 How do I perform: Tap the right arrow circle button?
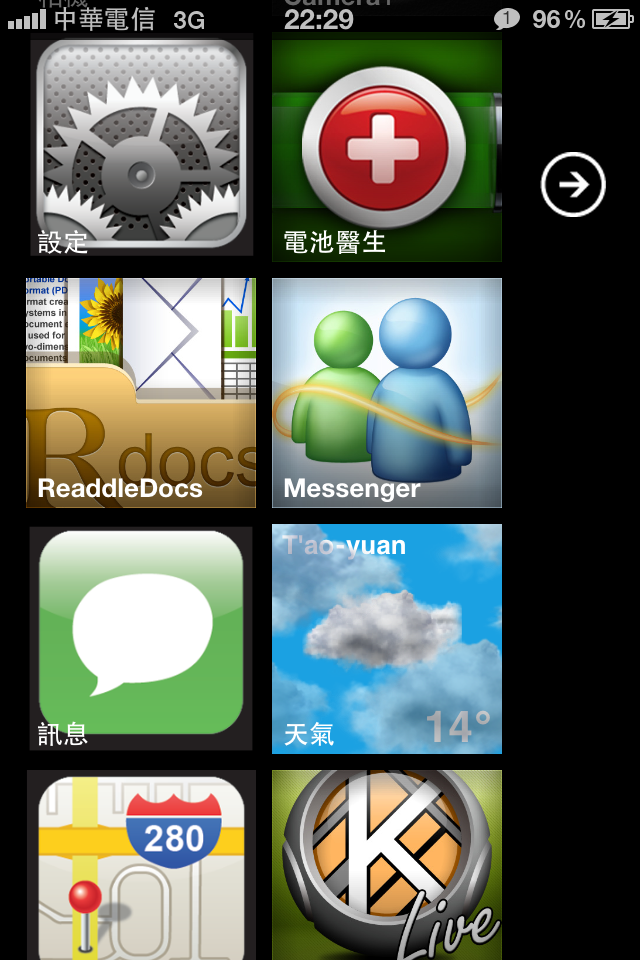(x=573, y=185)
